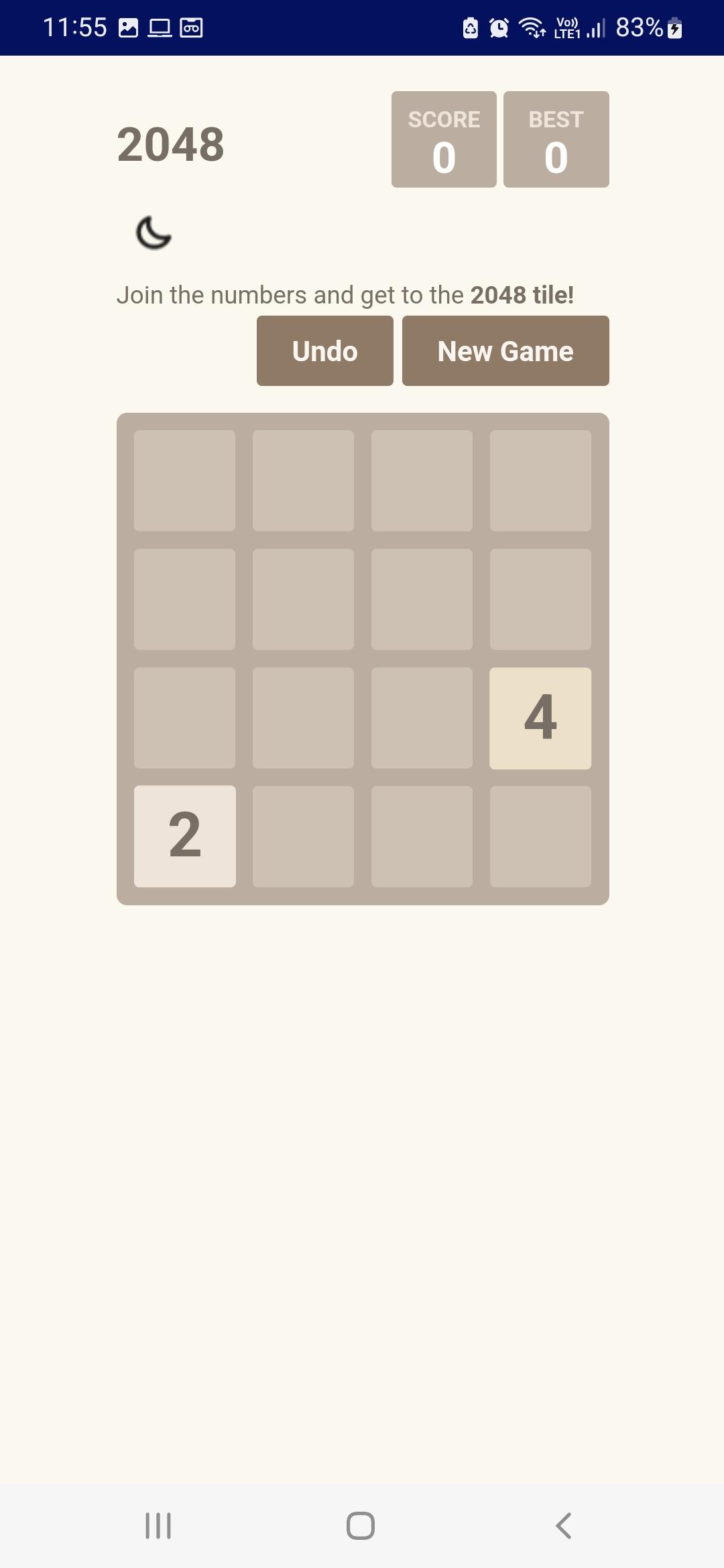Go back using the system back button
724x1568 pixels.
[564, 1526]
